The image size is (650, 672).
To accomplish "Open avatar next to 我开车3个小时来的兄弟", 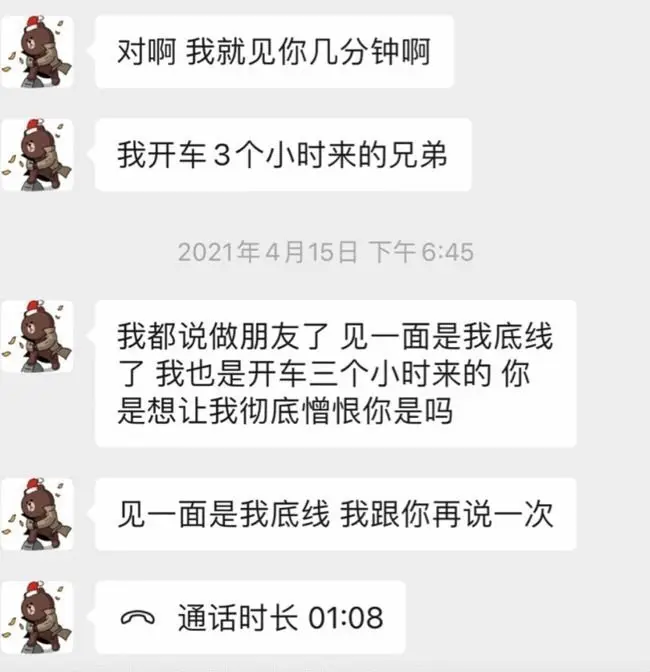I will (37, 155).
